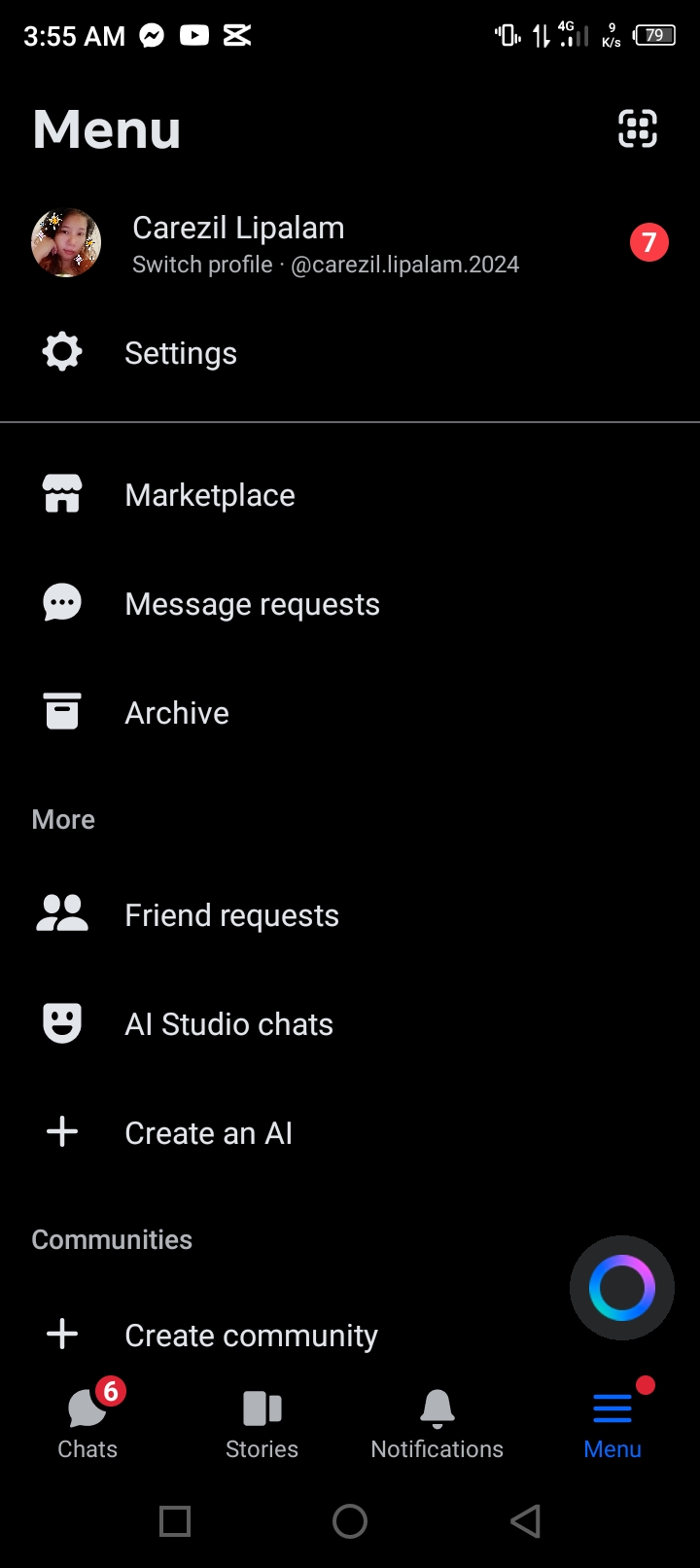Open Settings
Image resolution: width=700 pixels, height=1568 pixels.
click(181, 353)
